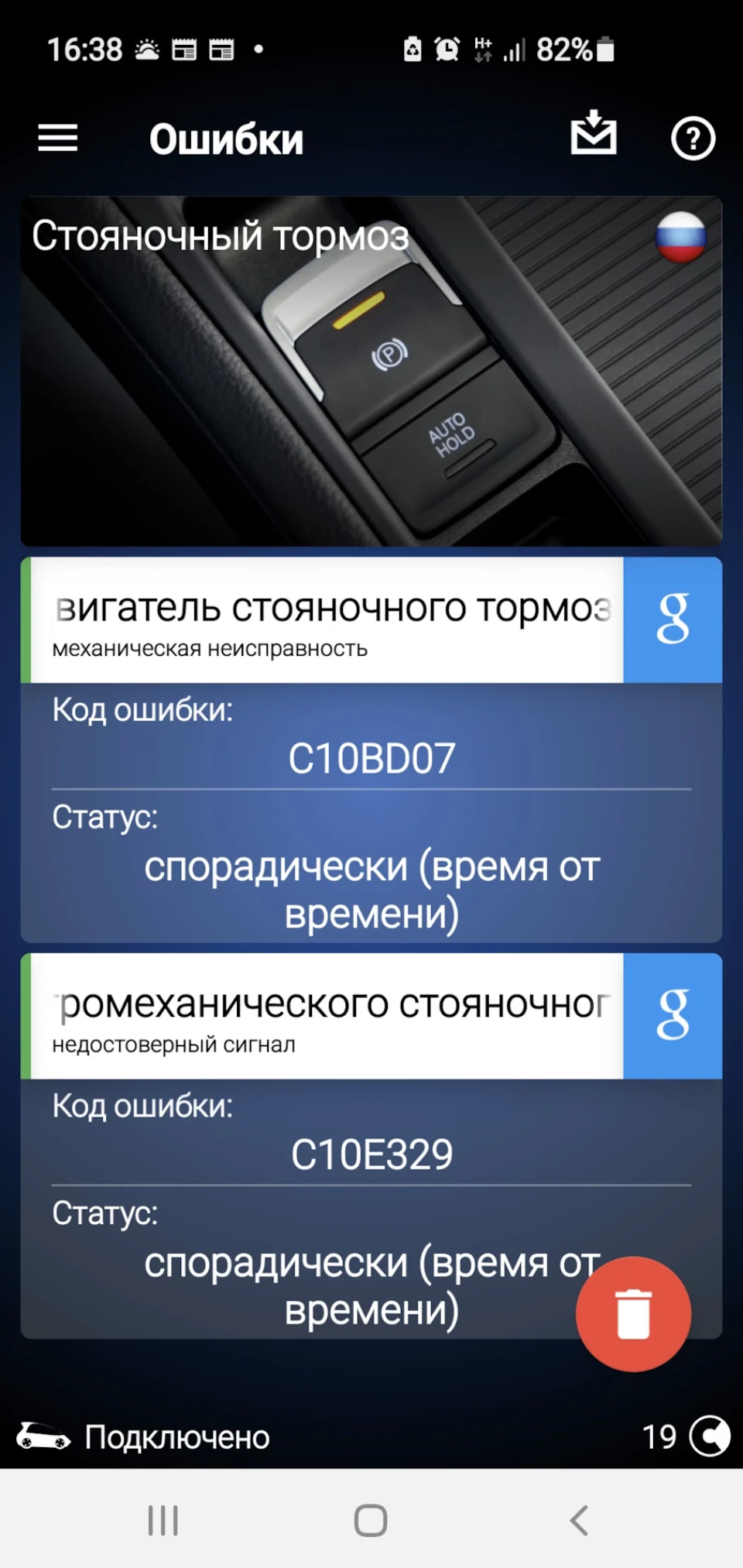Switch language with the Russian flag icon
Screen dimensions: 743x1568
coord(681,237)
